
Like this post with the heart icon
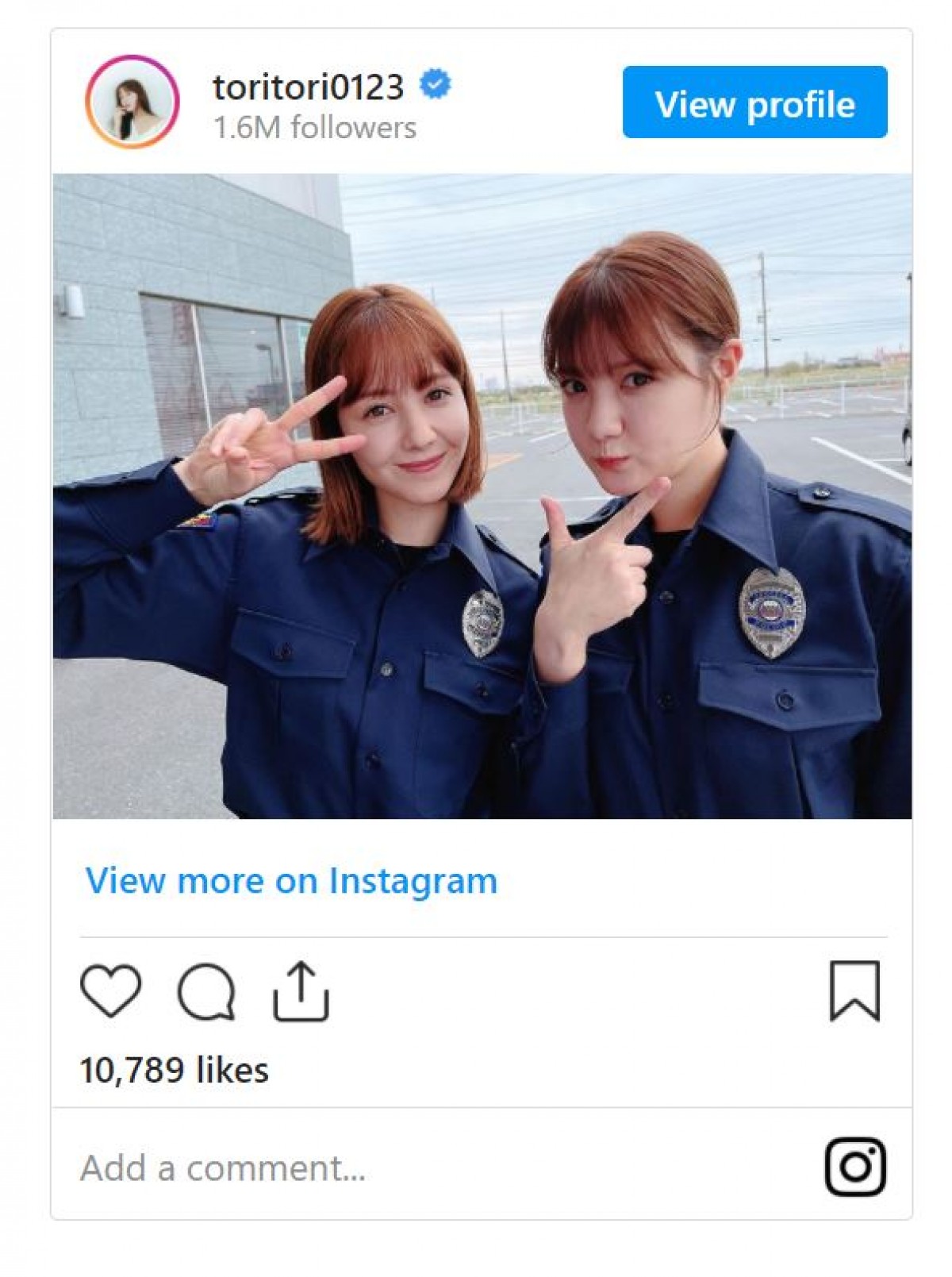click(x=111, y=990)
